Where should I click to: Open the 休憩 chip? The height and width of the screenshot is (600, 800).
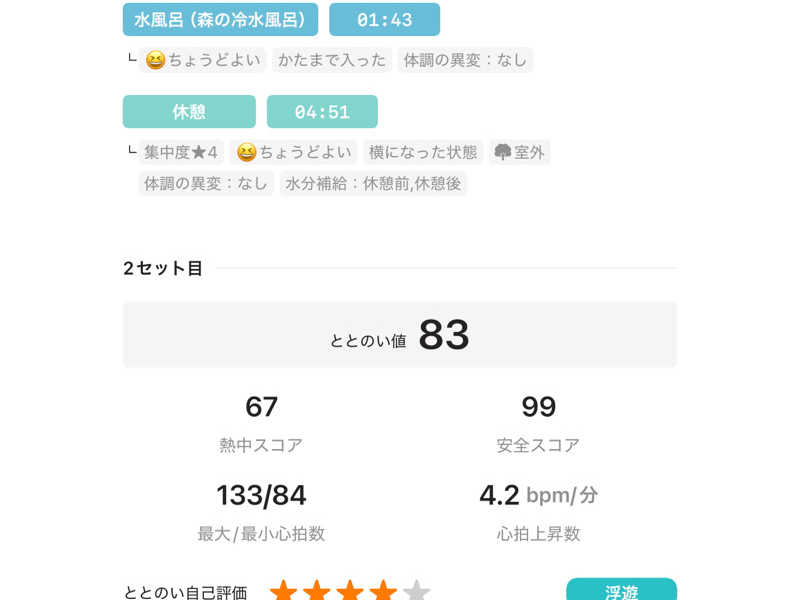tap(189, 111)
